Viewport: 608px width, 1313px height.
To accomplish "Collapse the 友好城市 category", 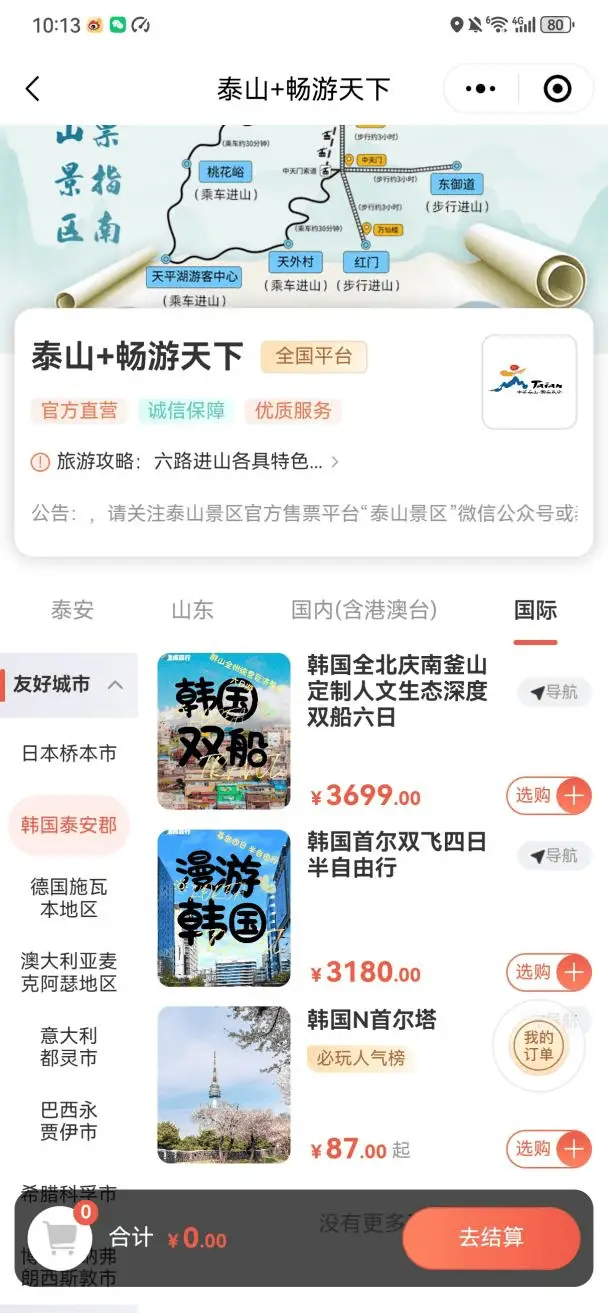I will [x=115, y=685].
